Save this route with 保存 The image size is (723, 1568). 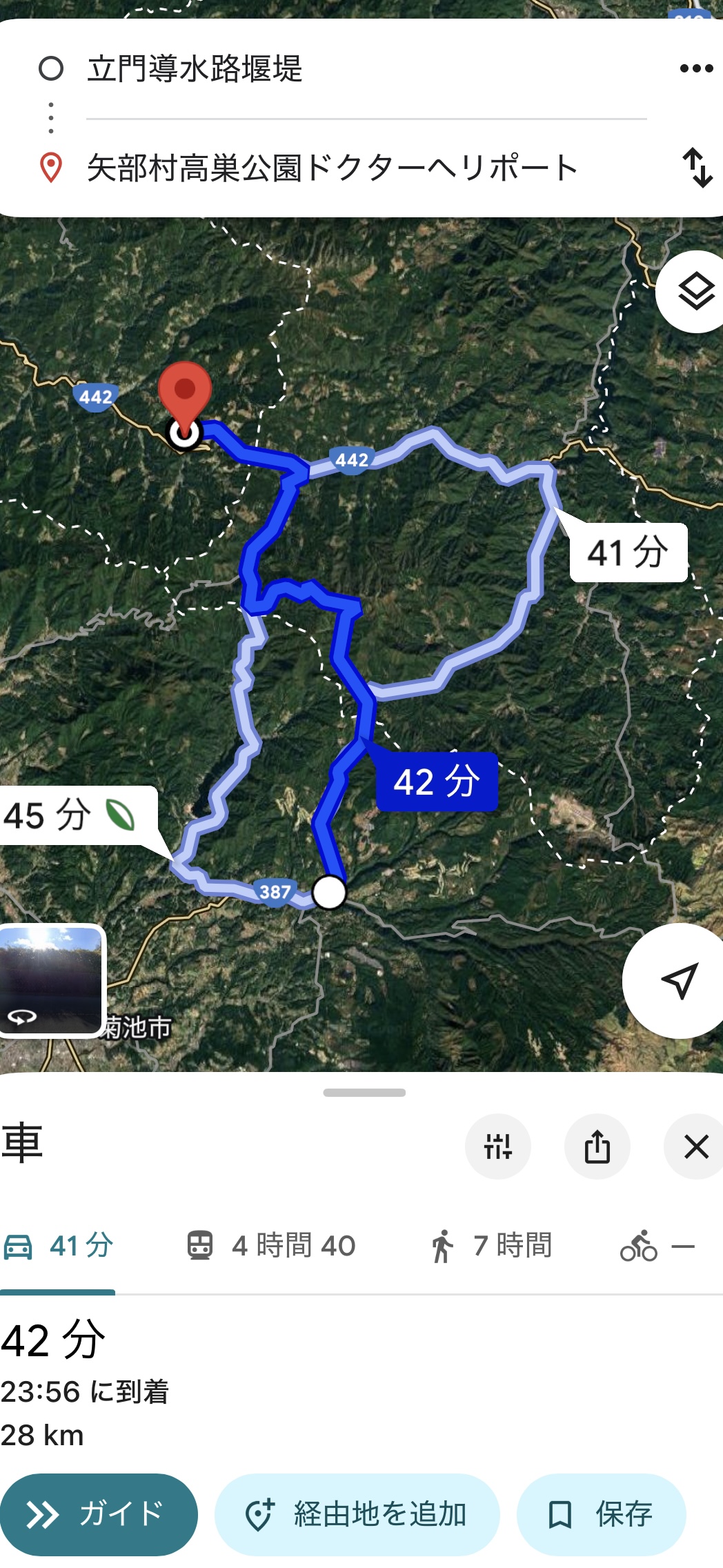(601, 1514)
